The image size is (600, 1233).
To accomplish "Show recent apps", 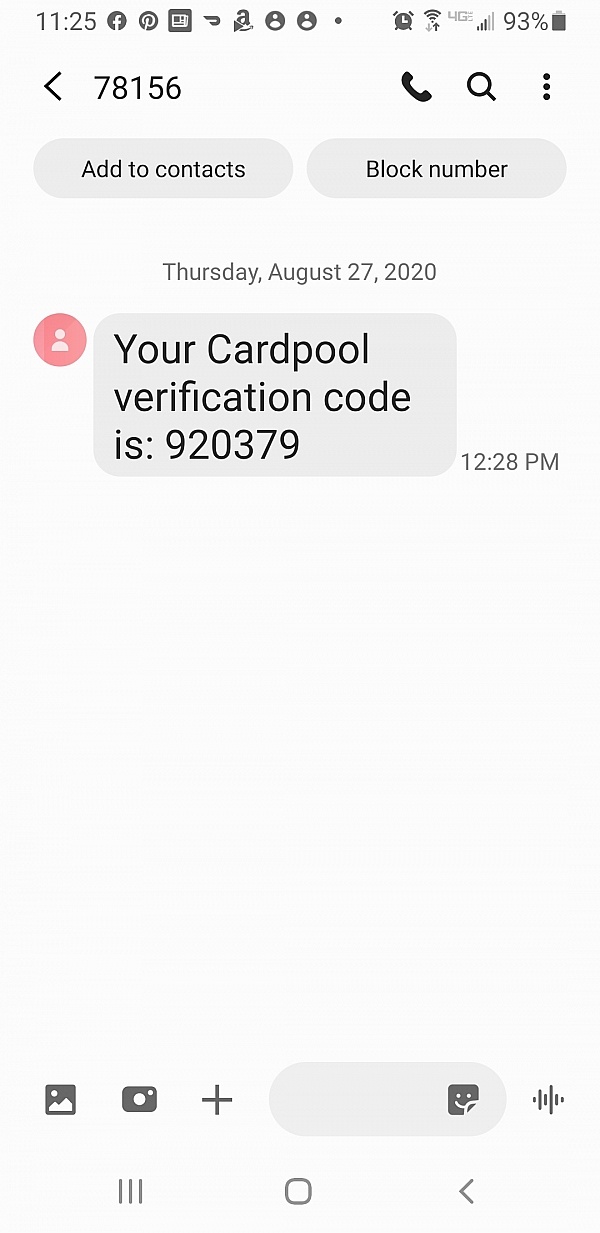I will click(x=131, y=1191).
